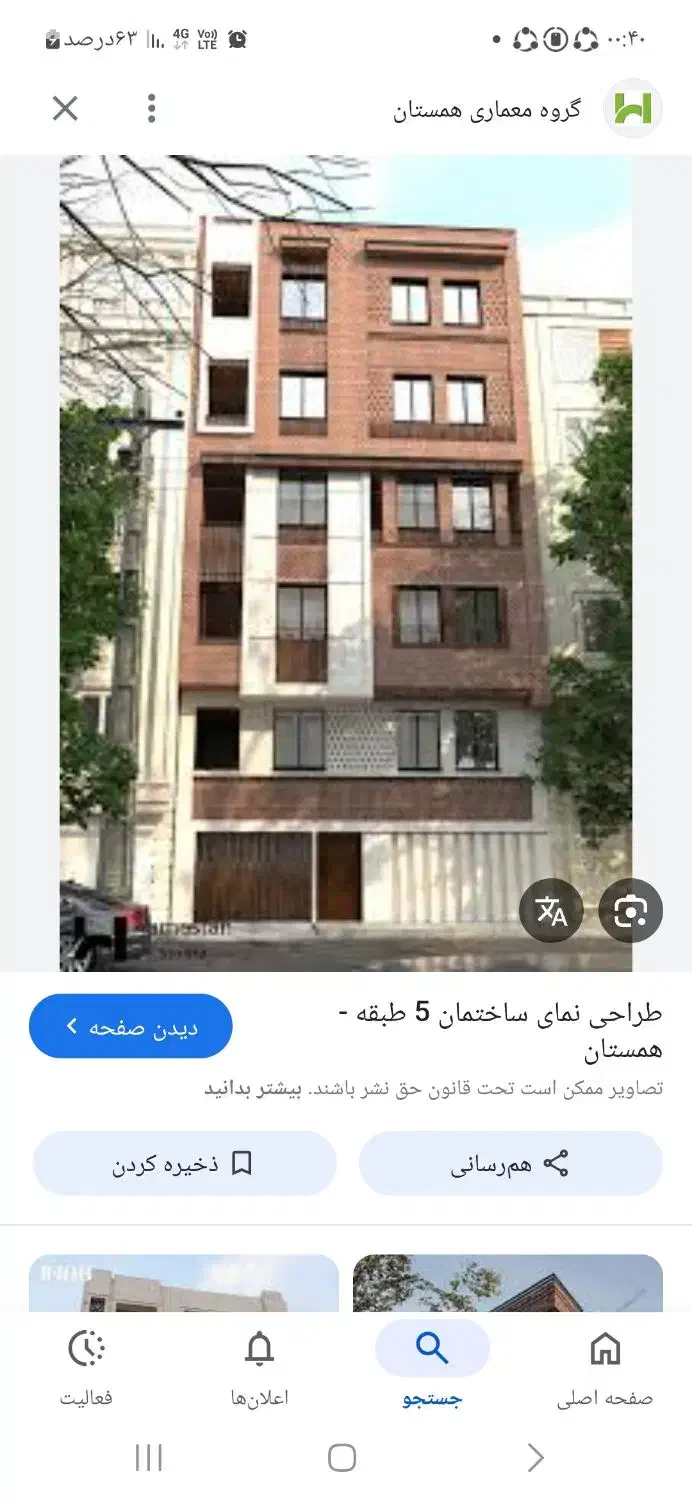The image size is (692, 1500).
Task: Share the image via همرسانی
Action: click(x=511, y=1163)
